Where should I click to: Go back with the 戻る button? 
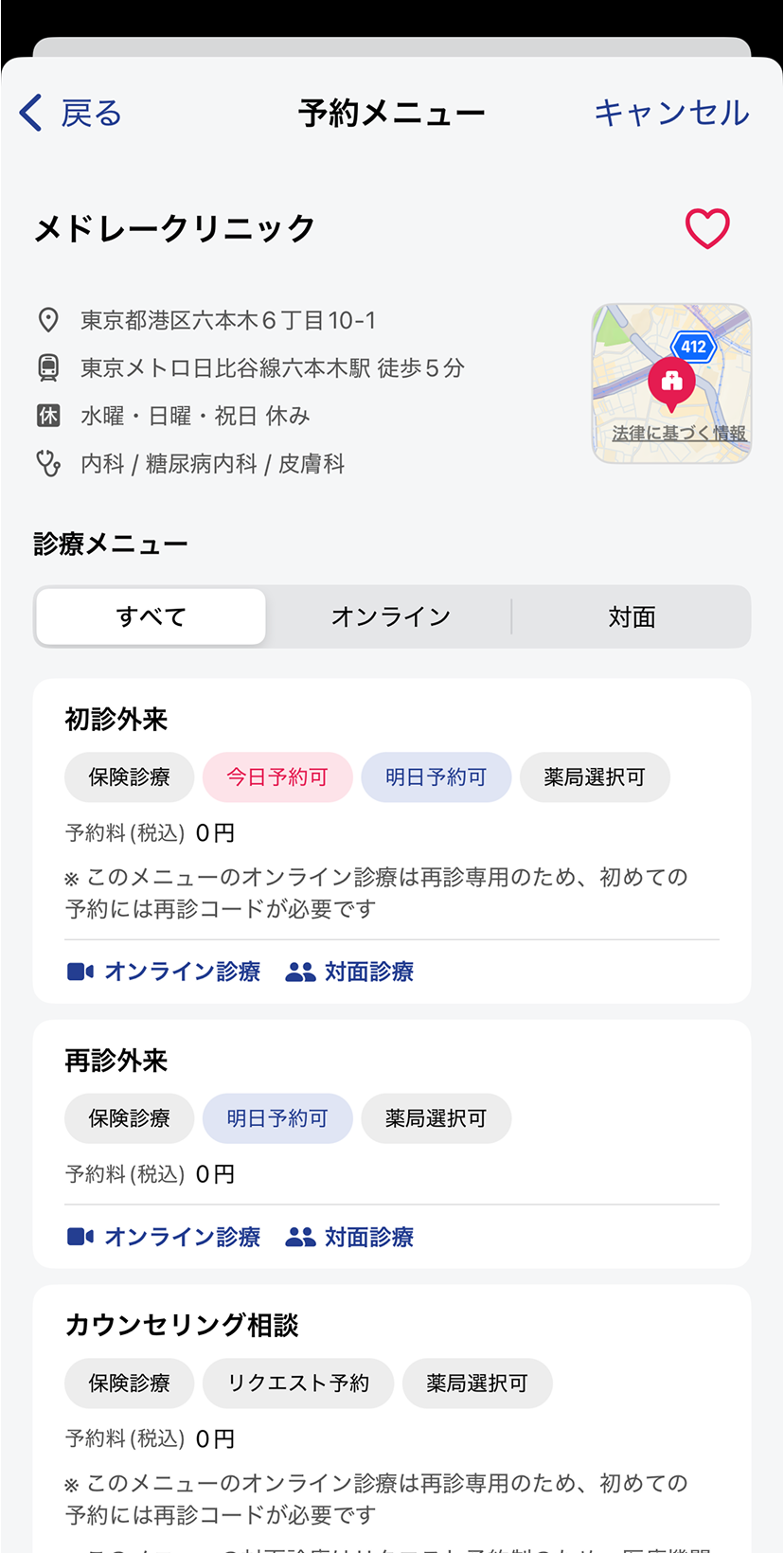tap(71, 113)
